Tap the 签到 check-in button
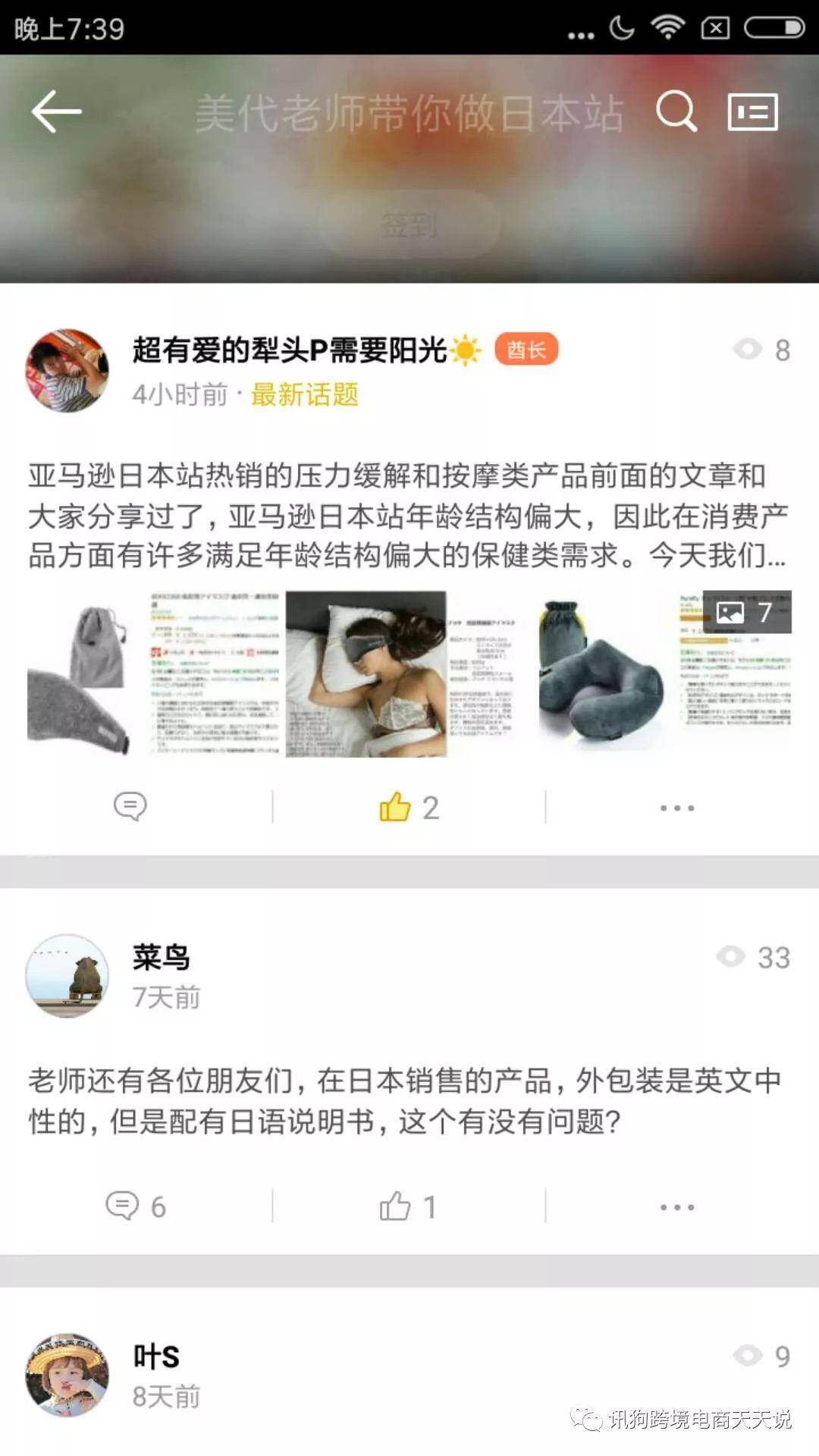 coord(409,224)
